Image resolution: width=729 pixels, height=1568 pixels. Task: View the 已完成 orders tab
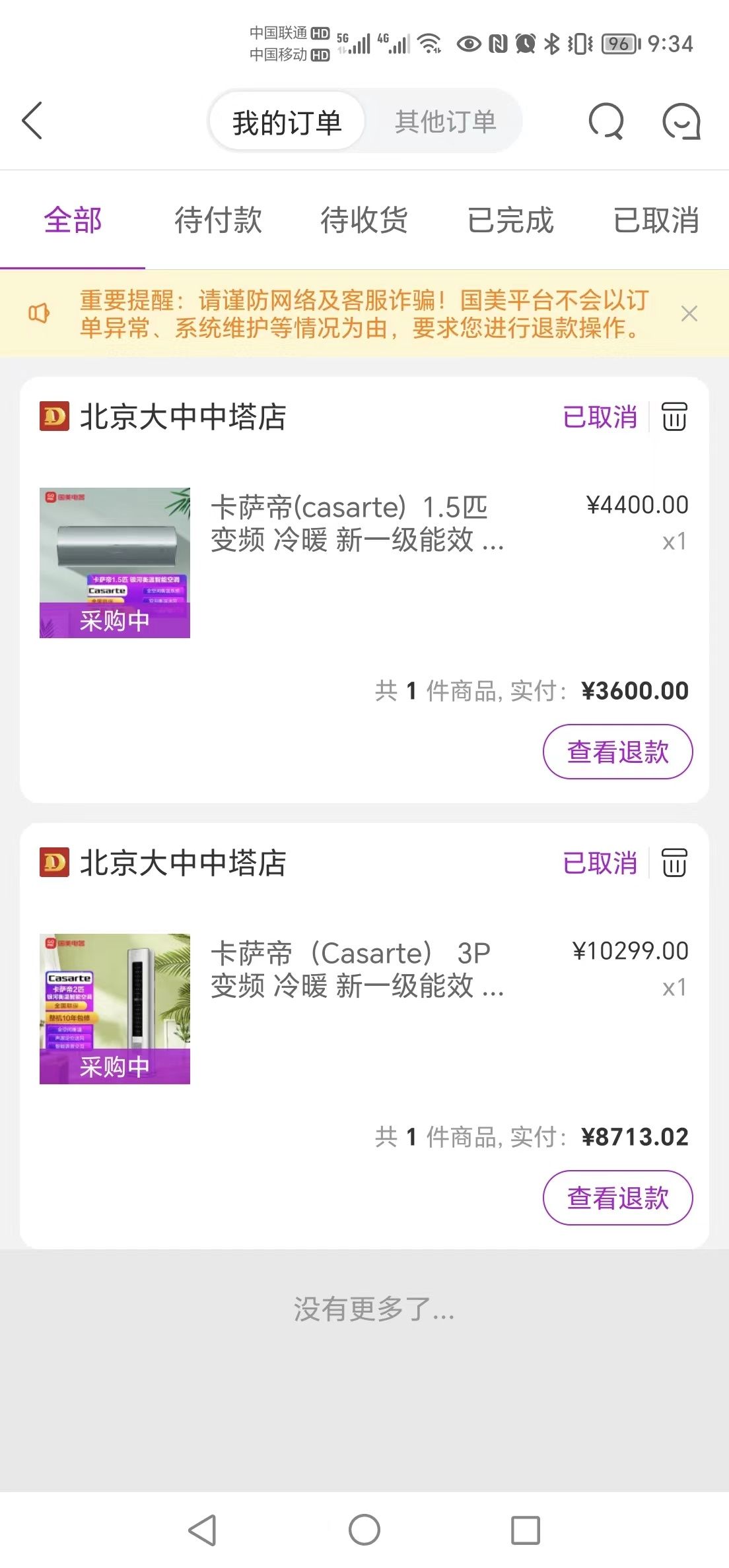coord(510,220)
